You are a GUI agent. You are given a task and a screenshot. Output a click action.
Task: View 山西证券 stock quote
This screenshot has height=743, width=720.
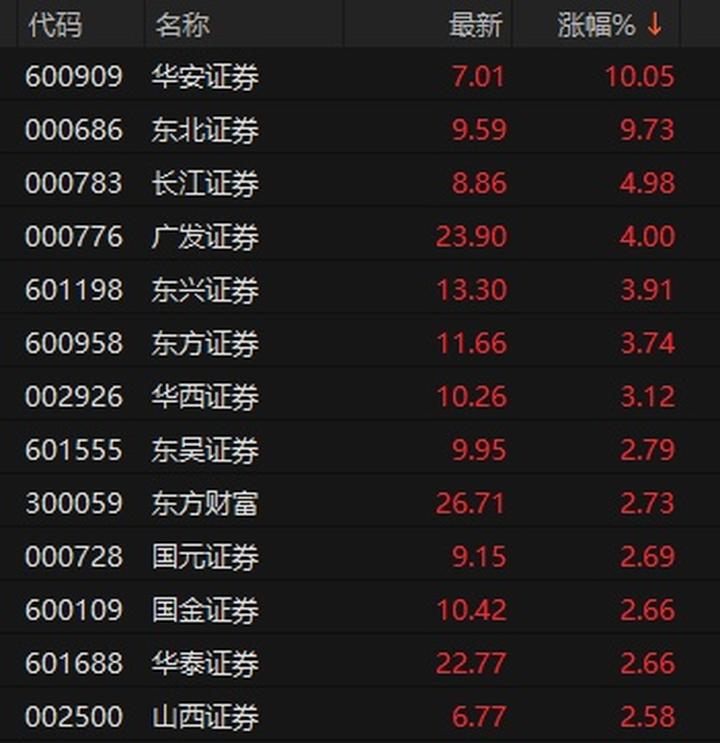click(205, 717)
